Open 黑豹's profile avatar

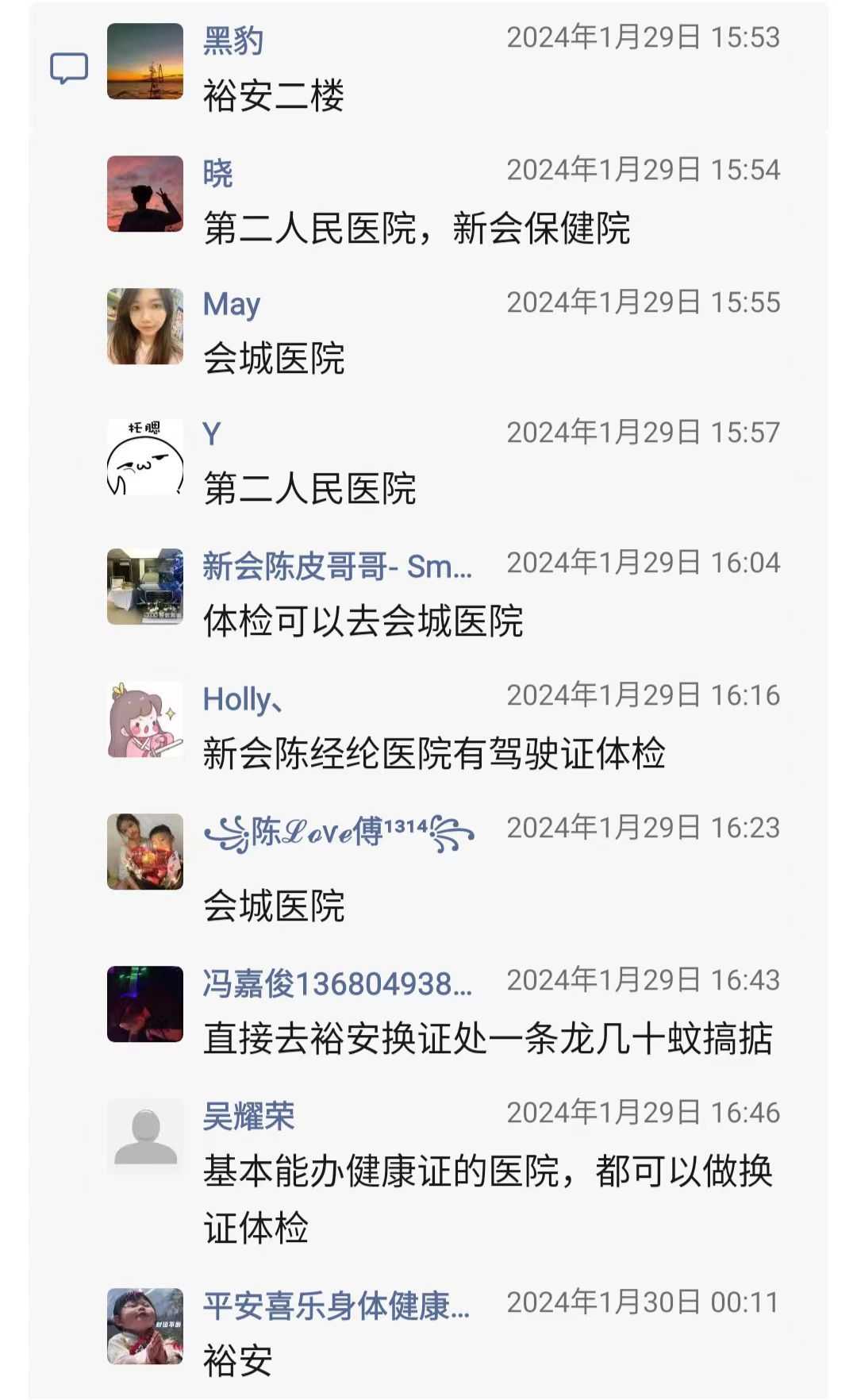coord(145,62)
